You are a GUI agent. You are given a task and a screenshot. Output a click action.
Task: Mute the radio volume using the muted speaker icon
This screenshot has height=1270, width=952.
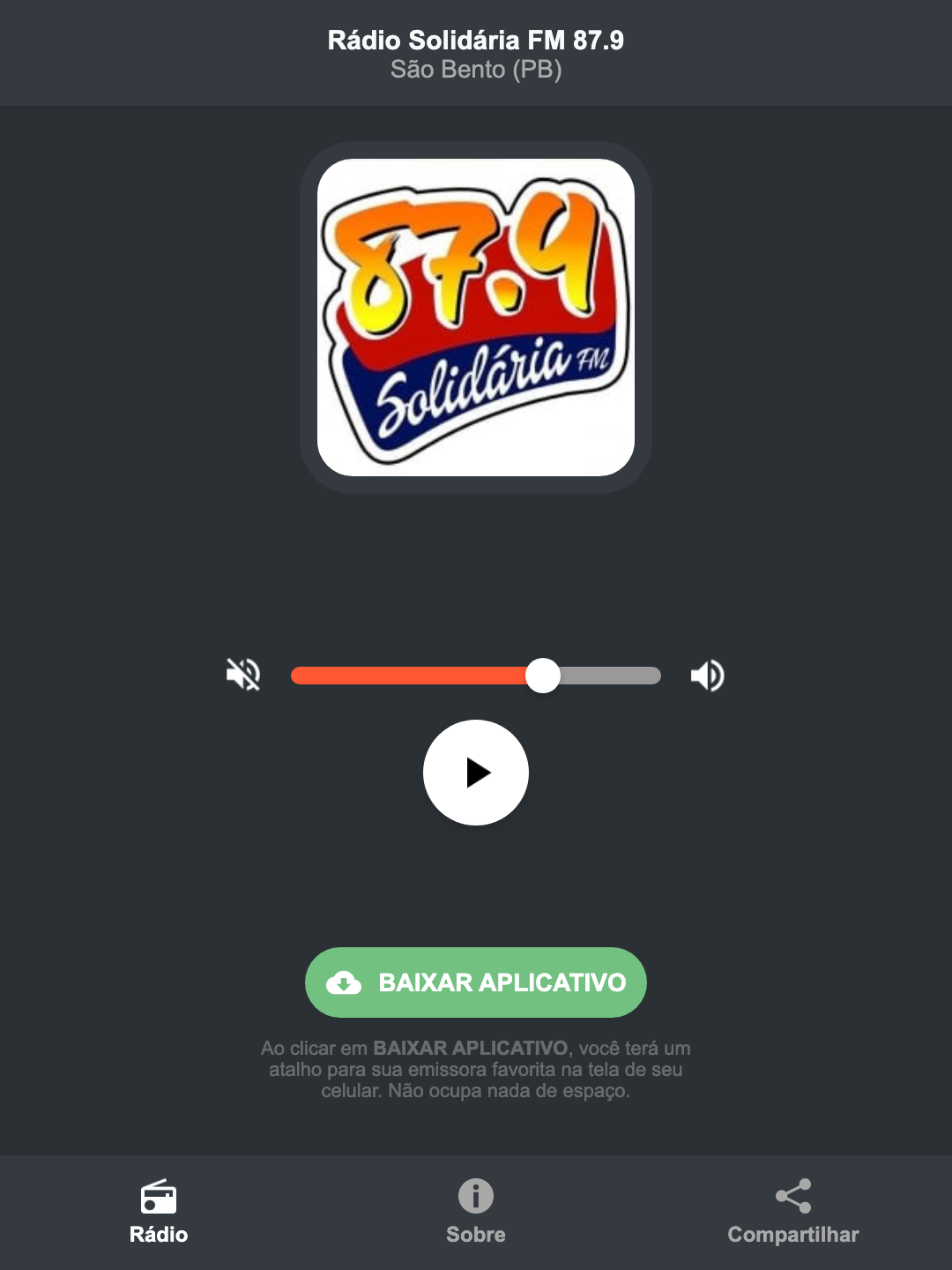(x=242, y=675)
